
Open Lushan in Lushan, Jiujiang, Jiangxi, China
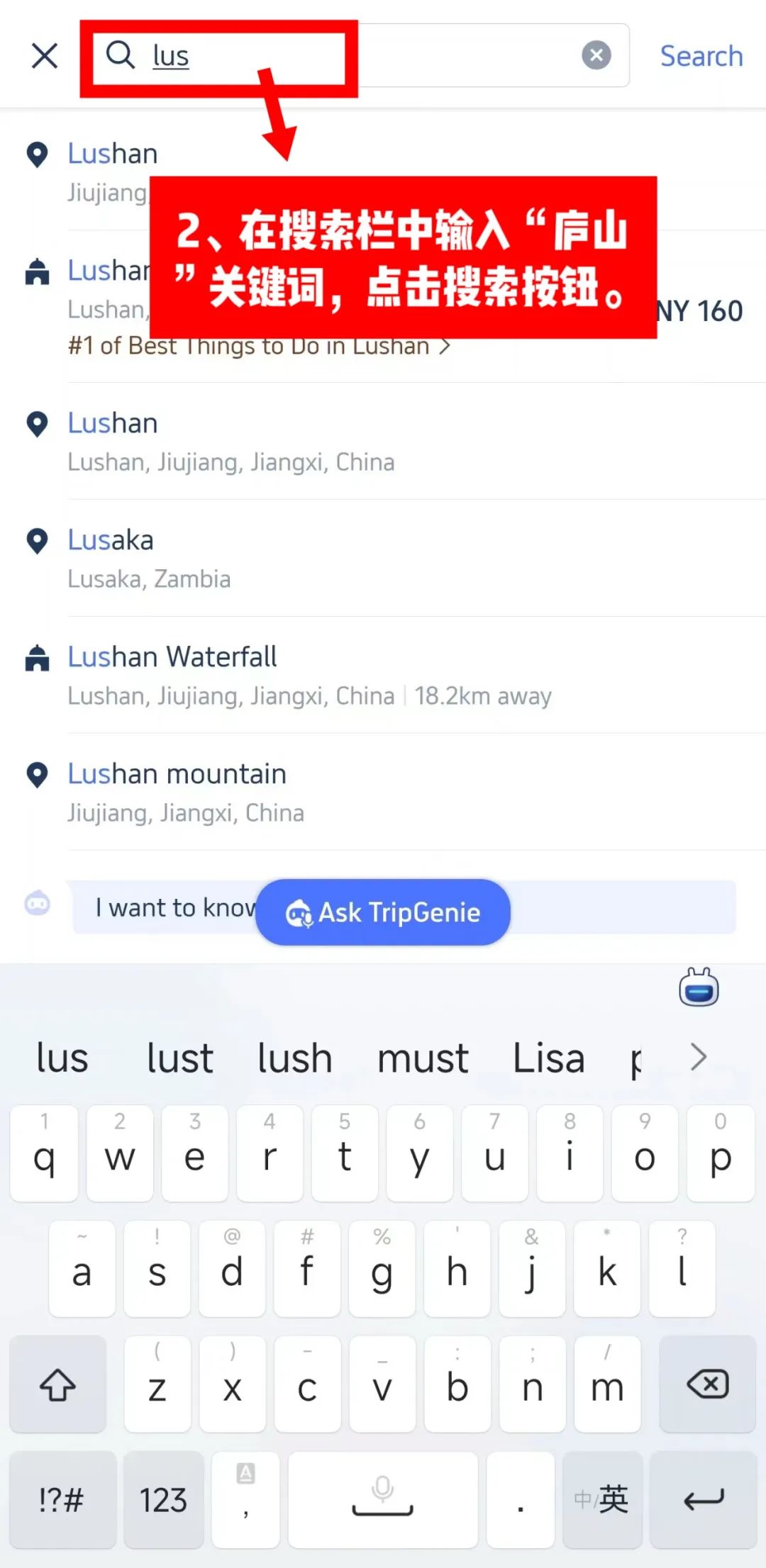pyautogui.click(x=383, y=442)
